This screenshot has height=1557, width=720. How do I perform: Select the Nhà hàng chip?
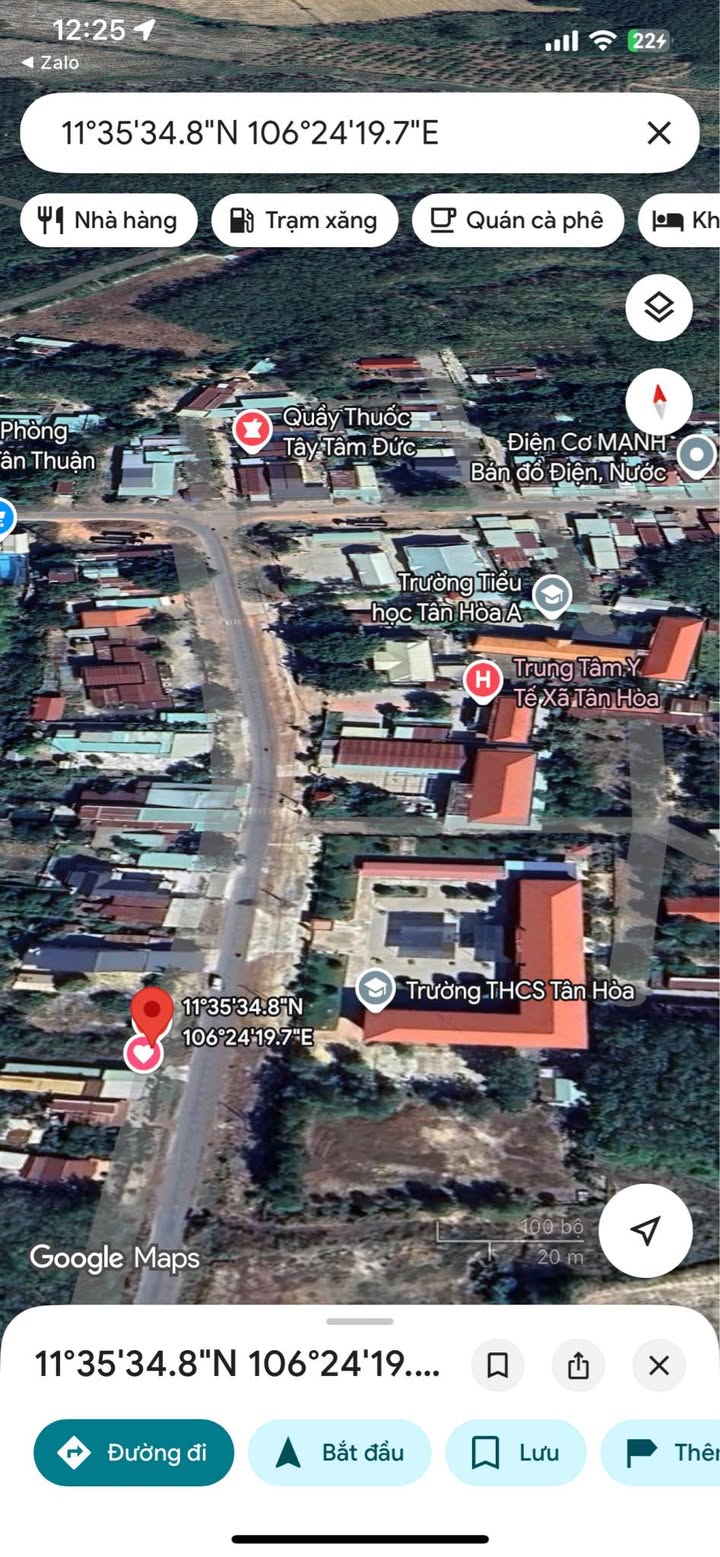pyautogui.click(x=109, y=220)
